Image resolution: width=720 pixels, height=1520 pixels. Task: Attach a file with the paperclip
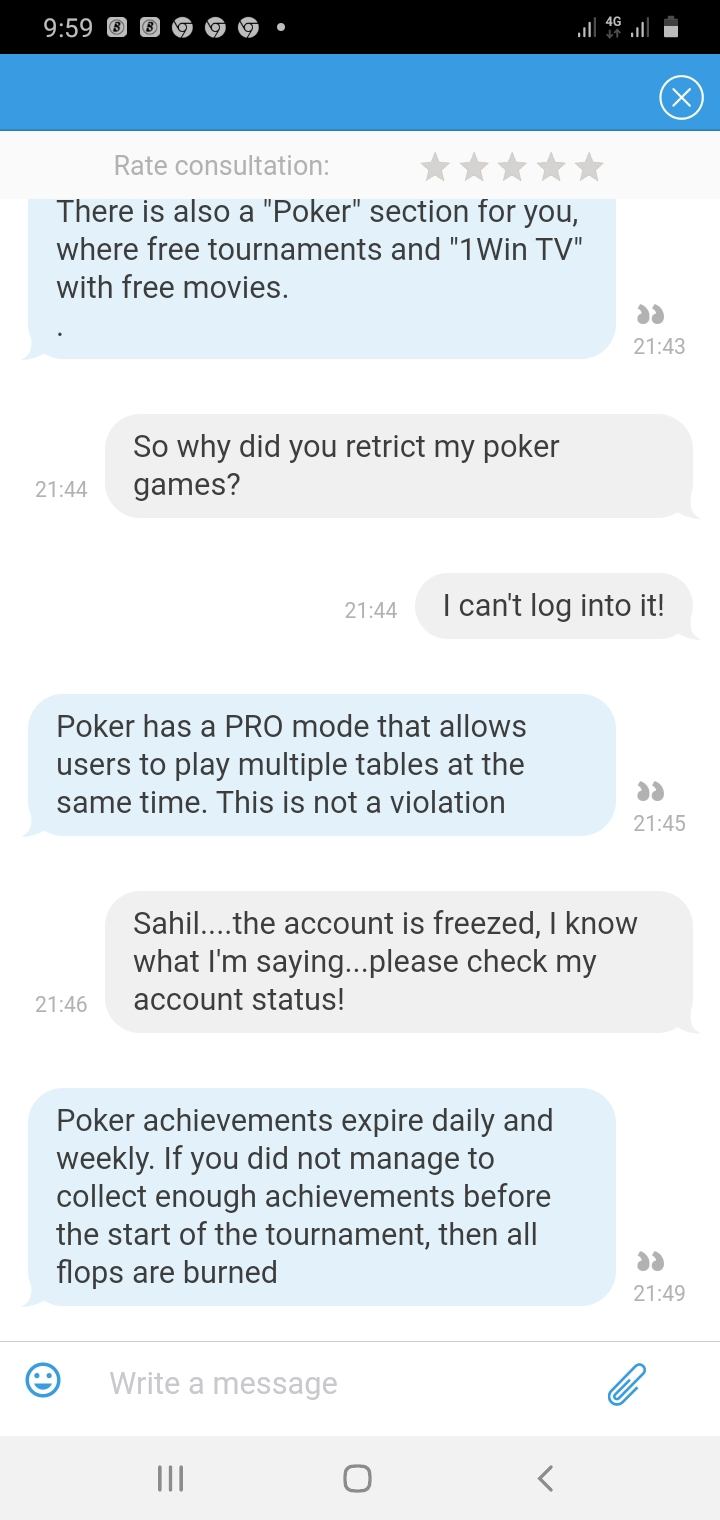tap(627, 1383)
